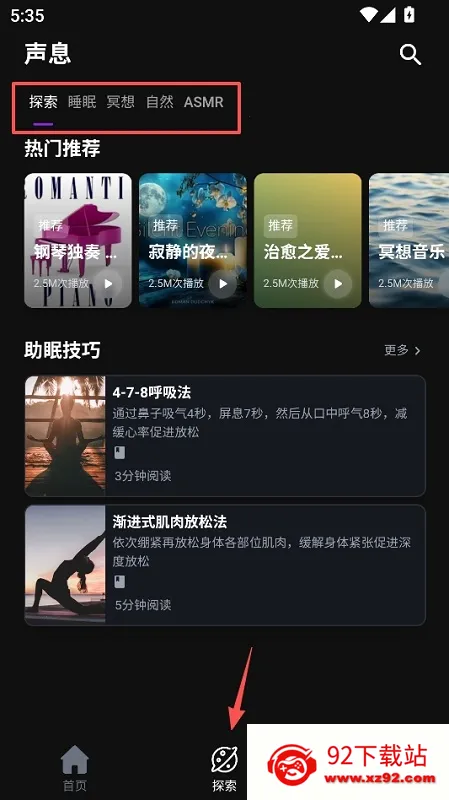The image size is (449, 800).
Task: Tap 更多 next to 助眠技巧
Action: point(402,350)
